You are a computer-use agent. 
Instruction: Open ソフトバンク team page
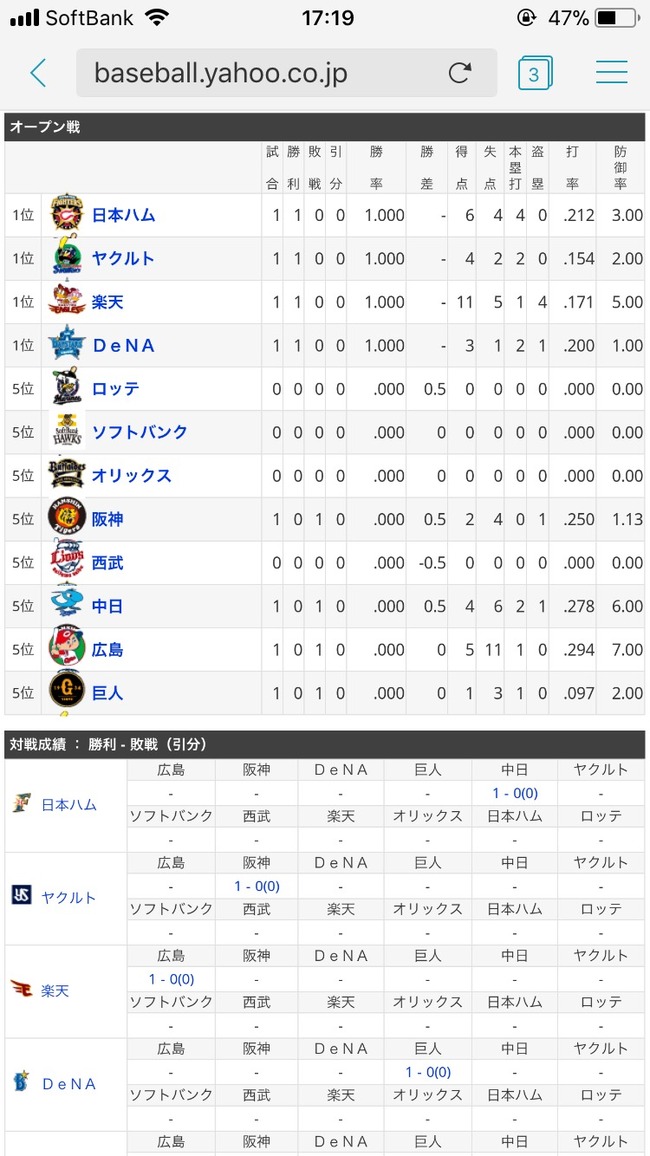point(139,432)
